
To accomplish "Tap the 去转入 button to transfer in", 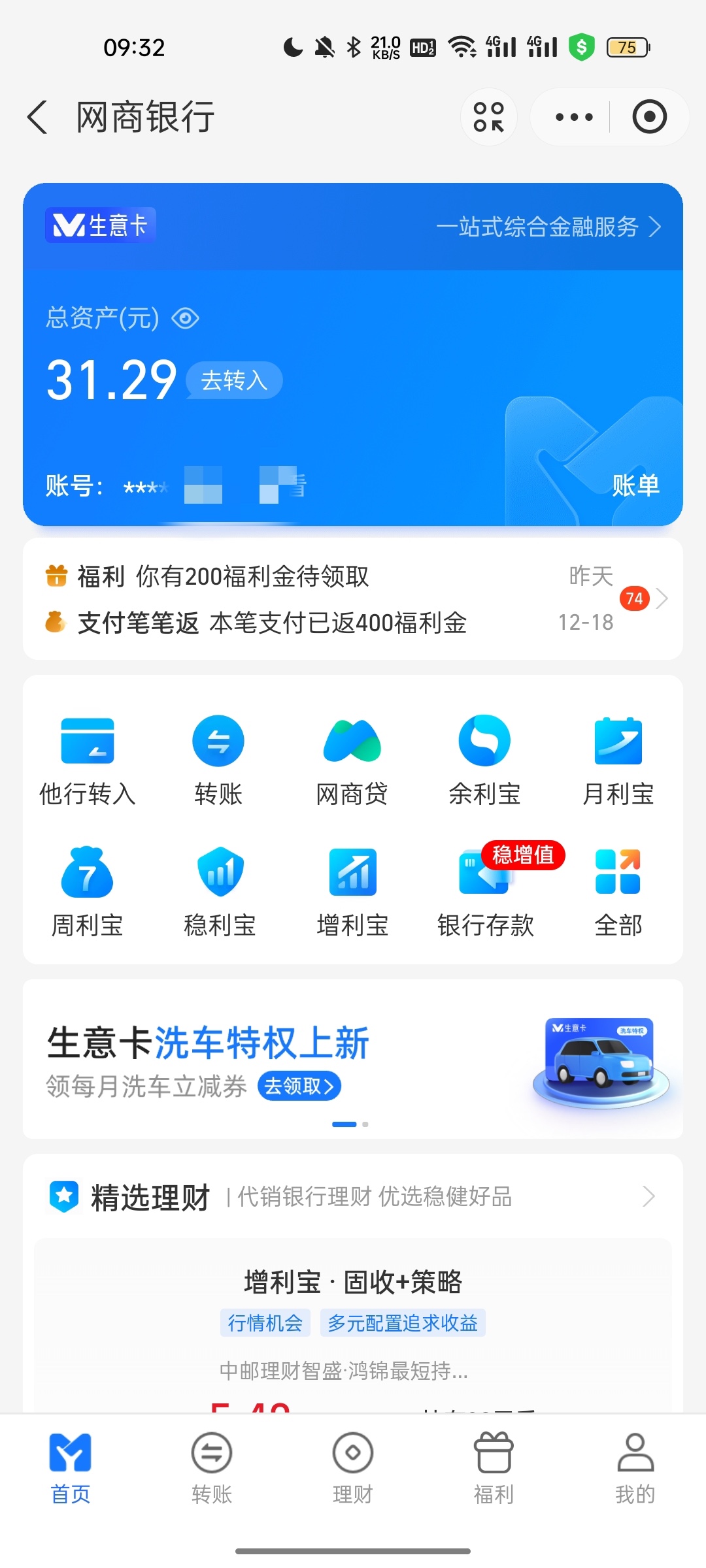I will tap(234, 380).
